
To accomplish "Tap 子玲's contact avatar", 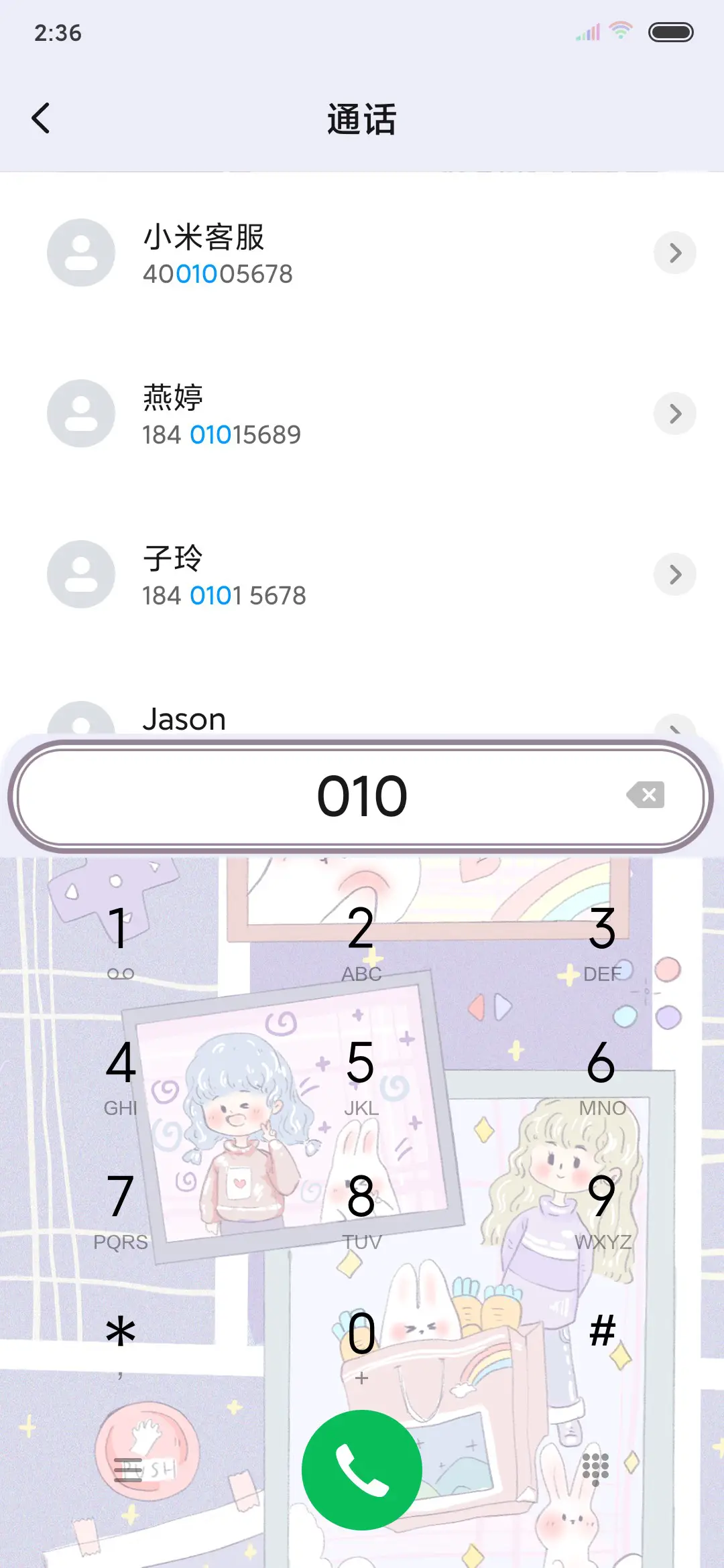I will [80, 574].
